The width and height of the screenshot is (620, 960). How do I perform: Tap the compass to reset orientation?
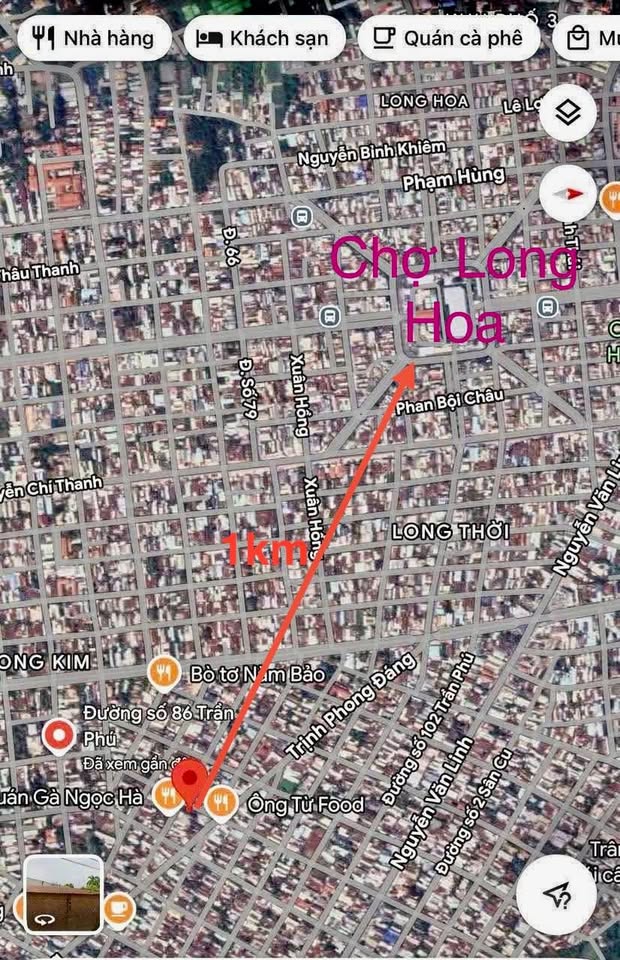tap(568, 194)
